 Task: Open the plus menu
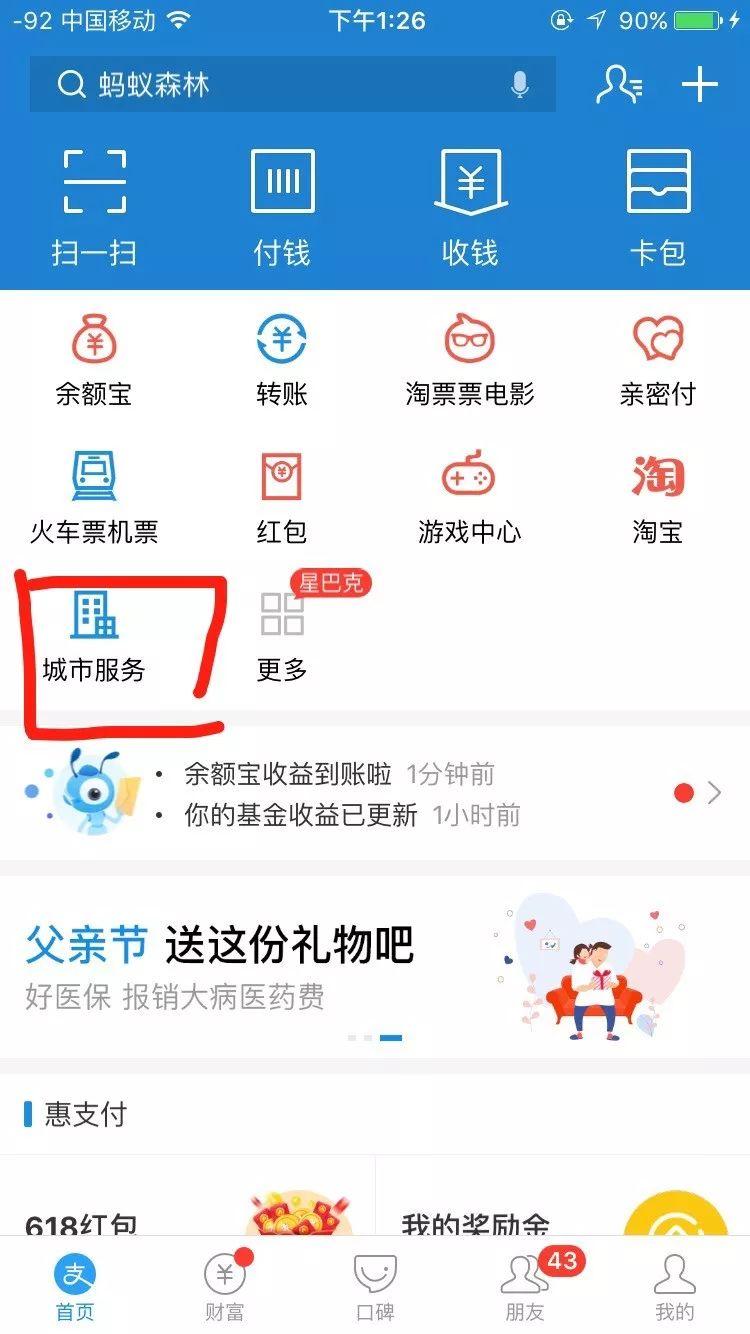click(x=700, y=85)
